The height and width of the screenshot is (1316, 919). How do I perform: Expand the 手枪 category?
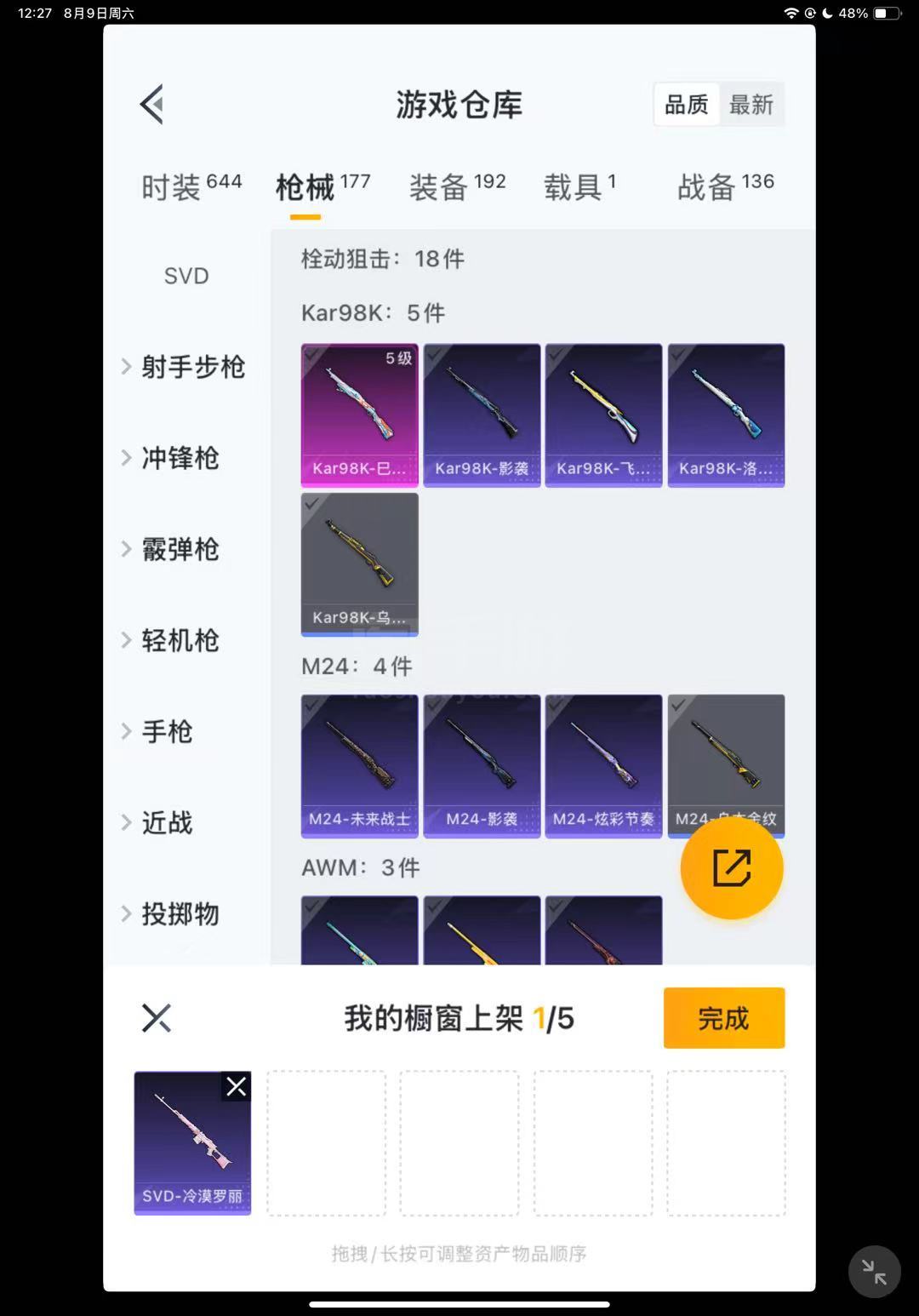tap(157, 731)
